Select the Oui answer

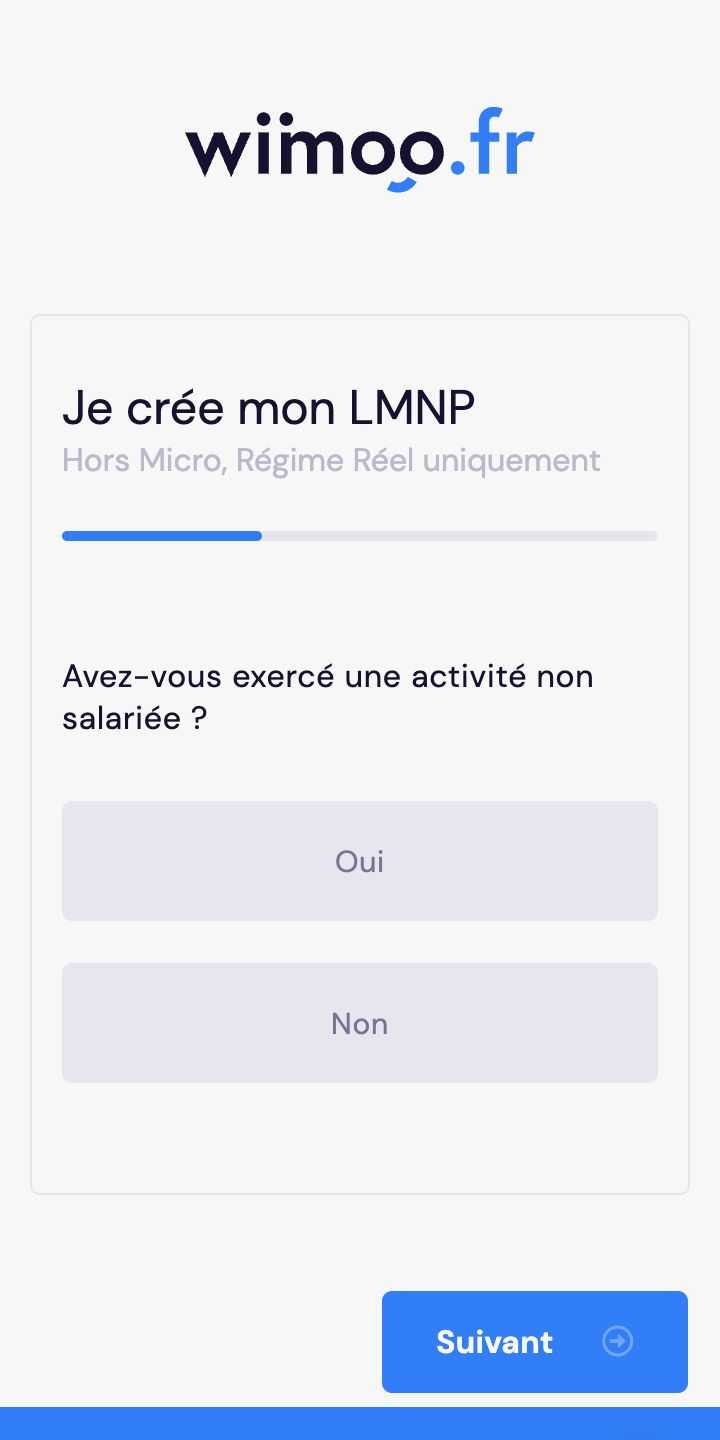point(360,861)
